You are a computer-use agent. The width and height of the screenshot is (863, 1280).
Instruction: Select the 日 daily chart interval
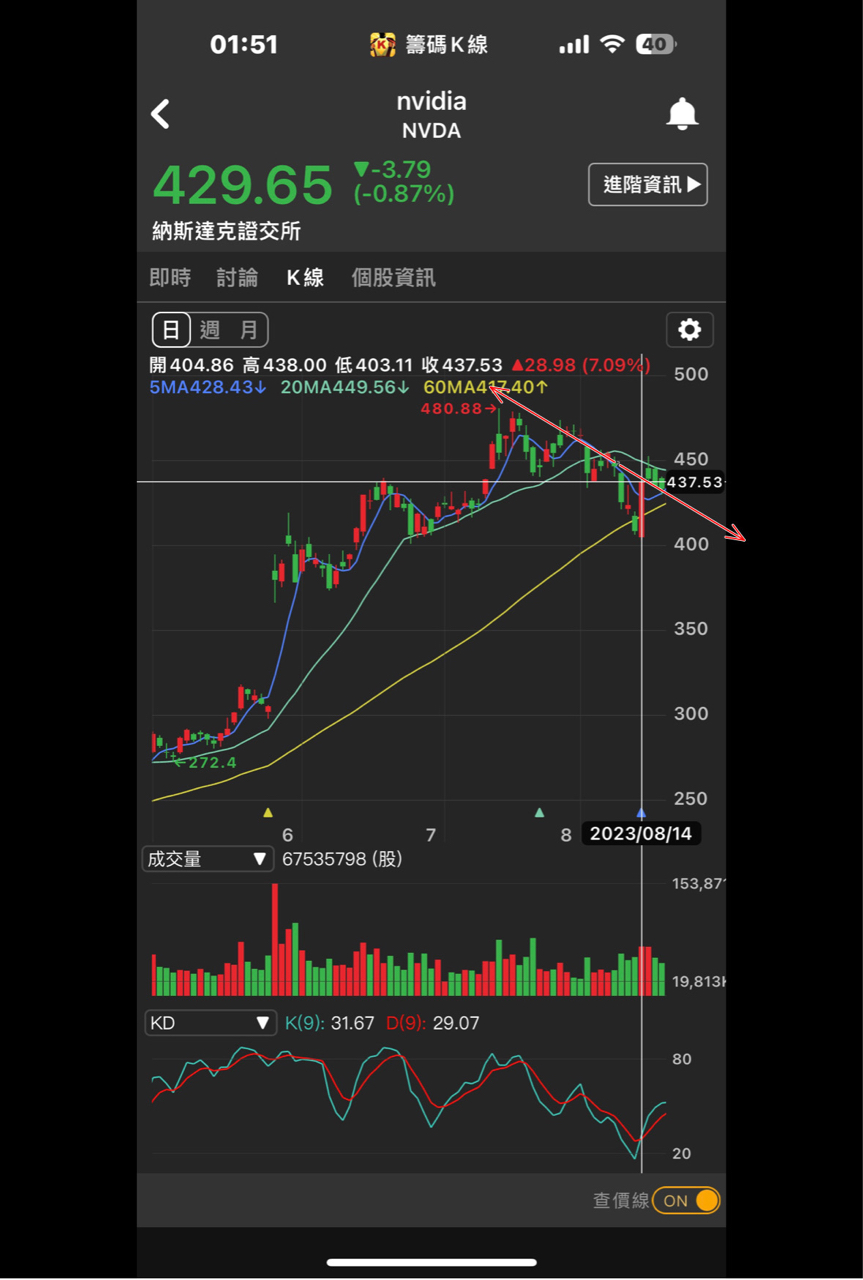[x=171, y=330]
